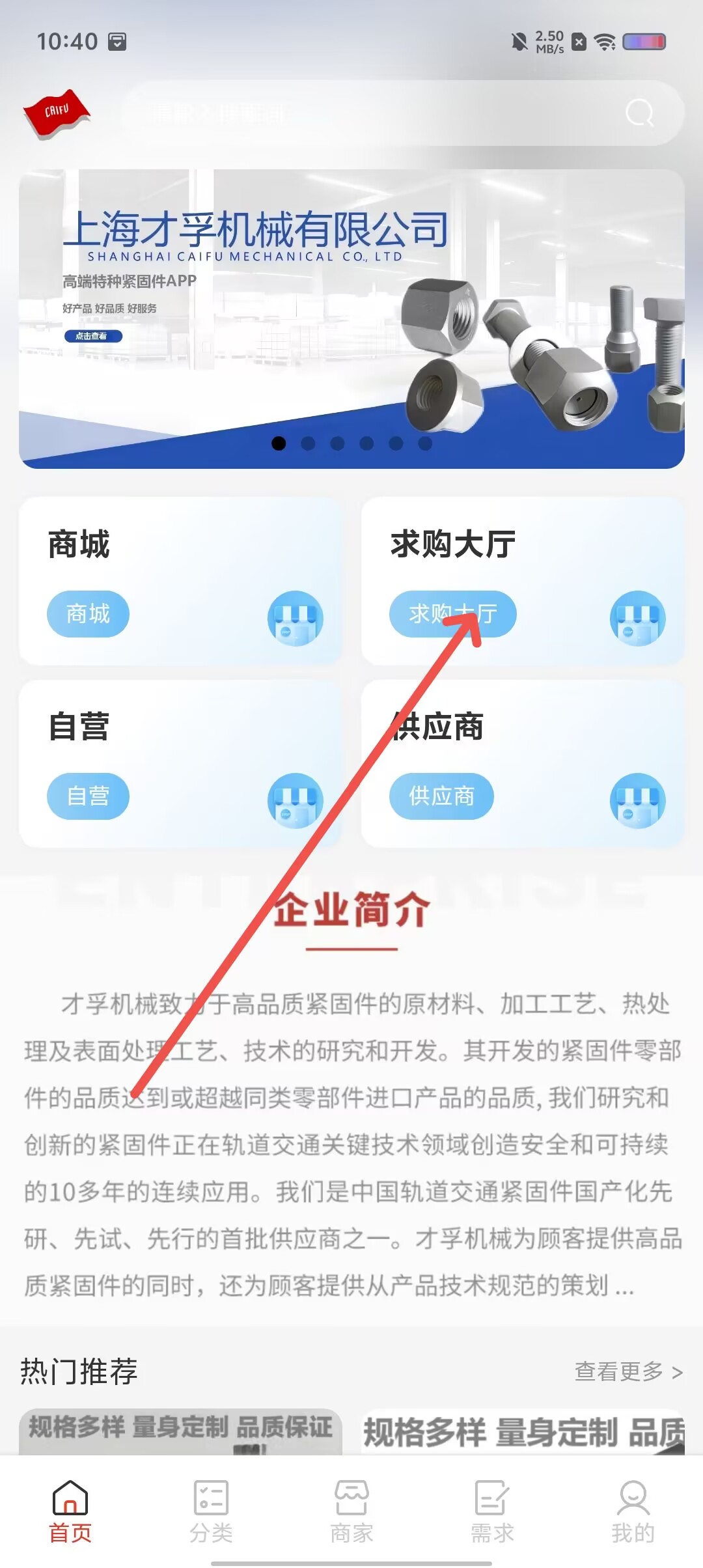
Task: Jump to the second banner dot
Action: pyautogui.click(x=308, y=443)
